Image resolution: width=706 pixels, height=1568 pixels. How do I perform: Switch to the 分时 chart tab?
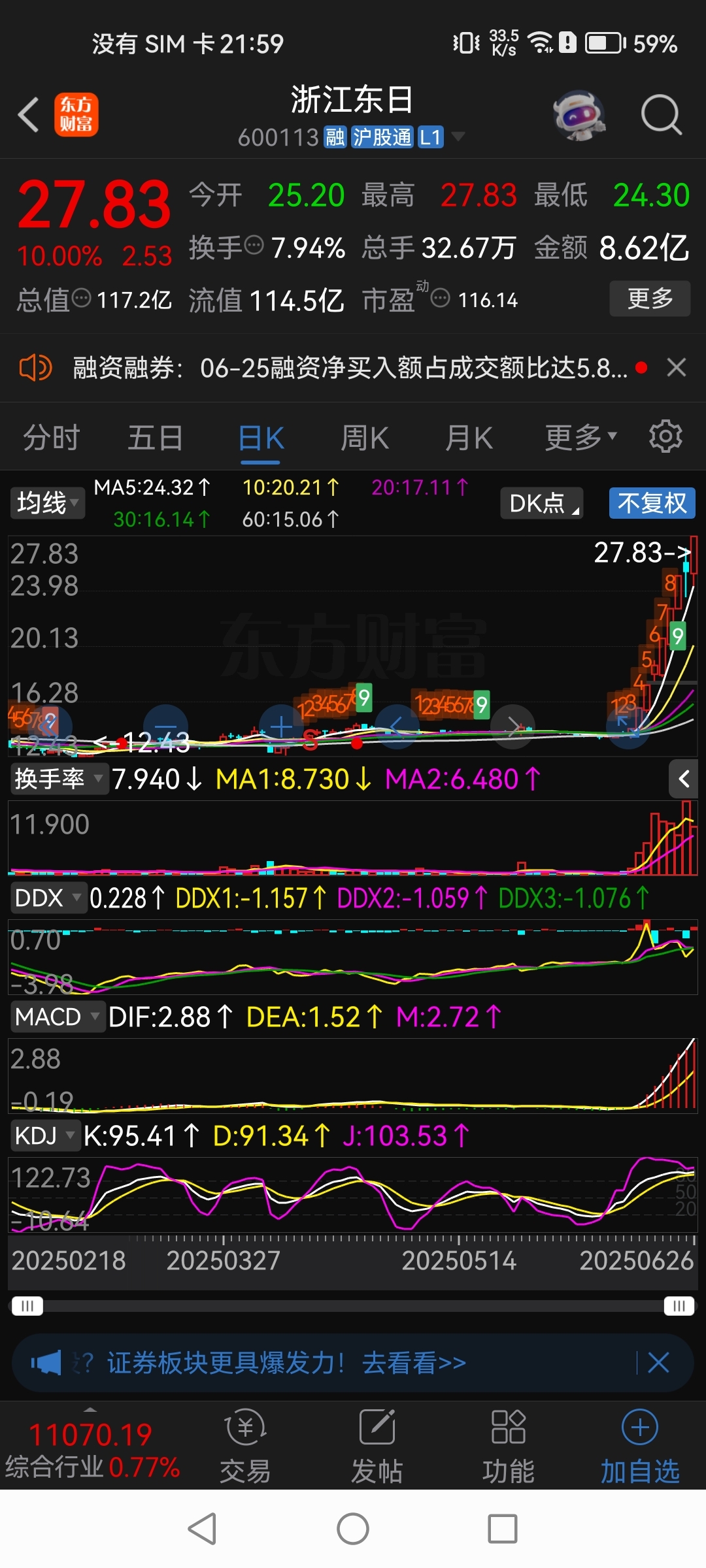coord(52,438)
